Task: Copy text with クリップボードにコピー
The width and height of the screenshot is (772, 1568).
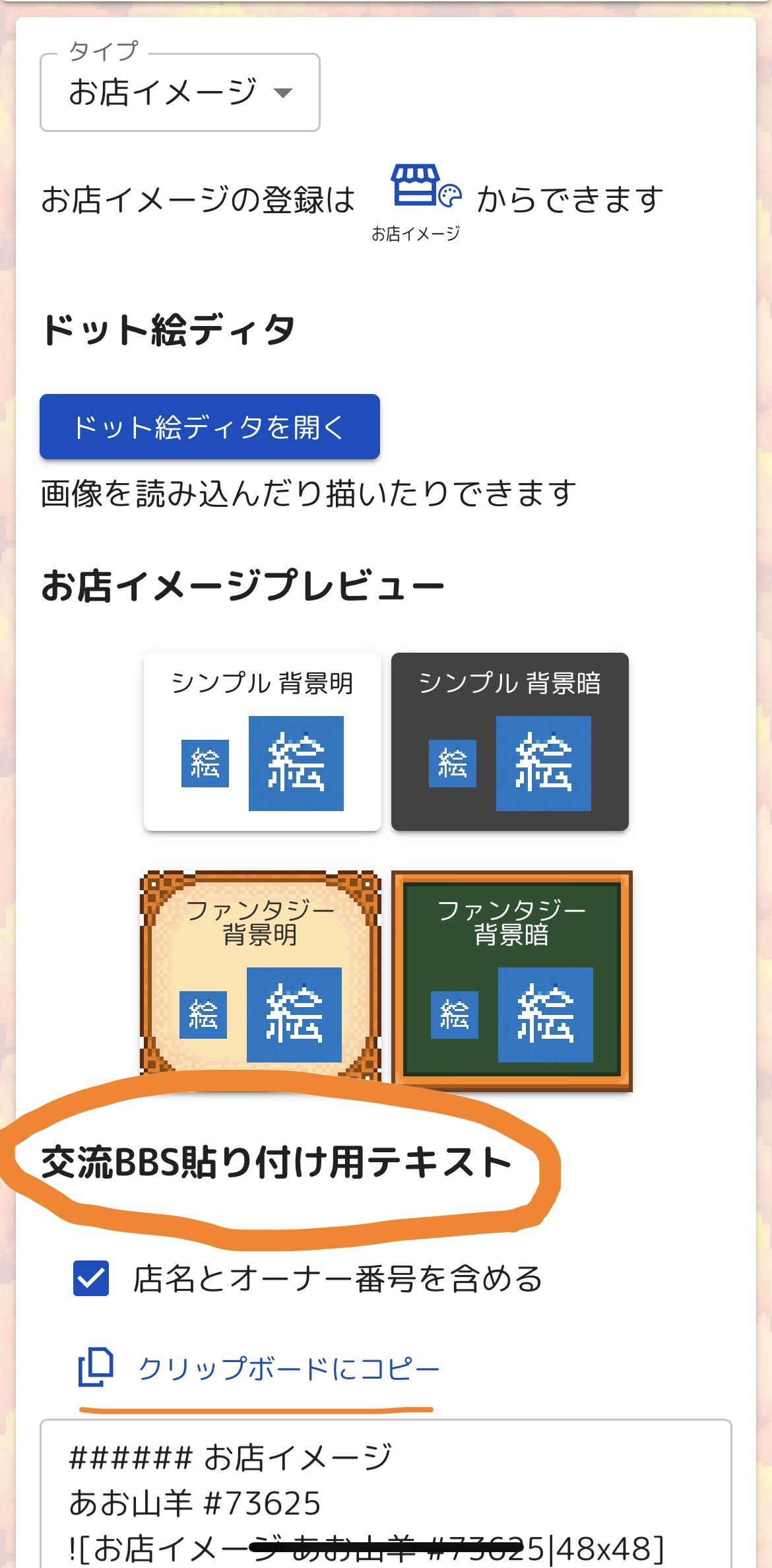Action: (258, 1368)
